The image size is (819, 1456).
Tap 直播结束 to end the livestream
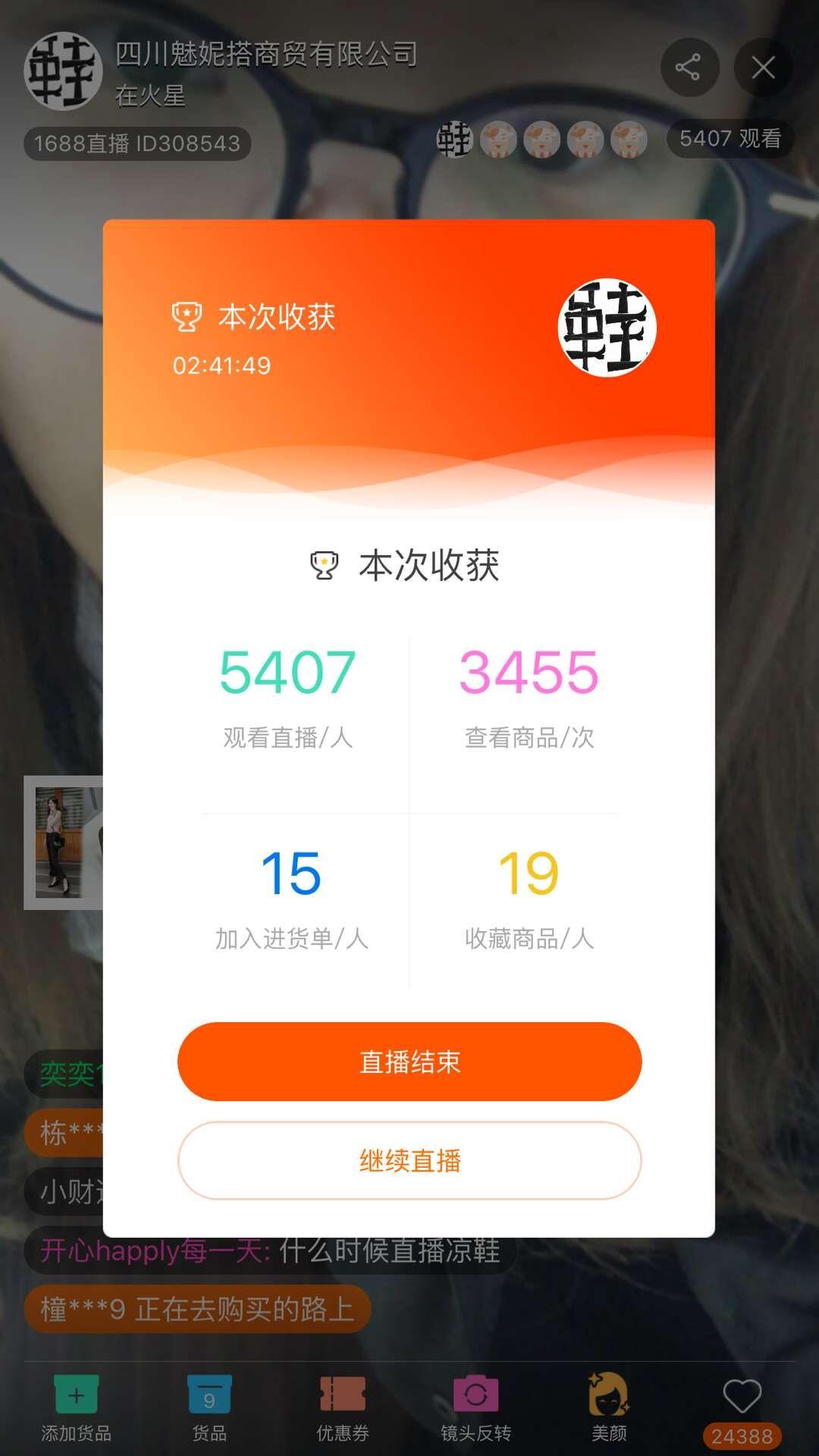pyautogui.click(x=409, y=1061)
